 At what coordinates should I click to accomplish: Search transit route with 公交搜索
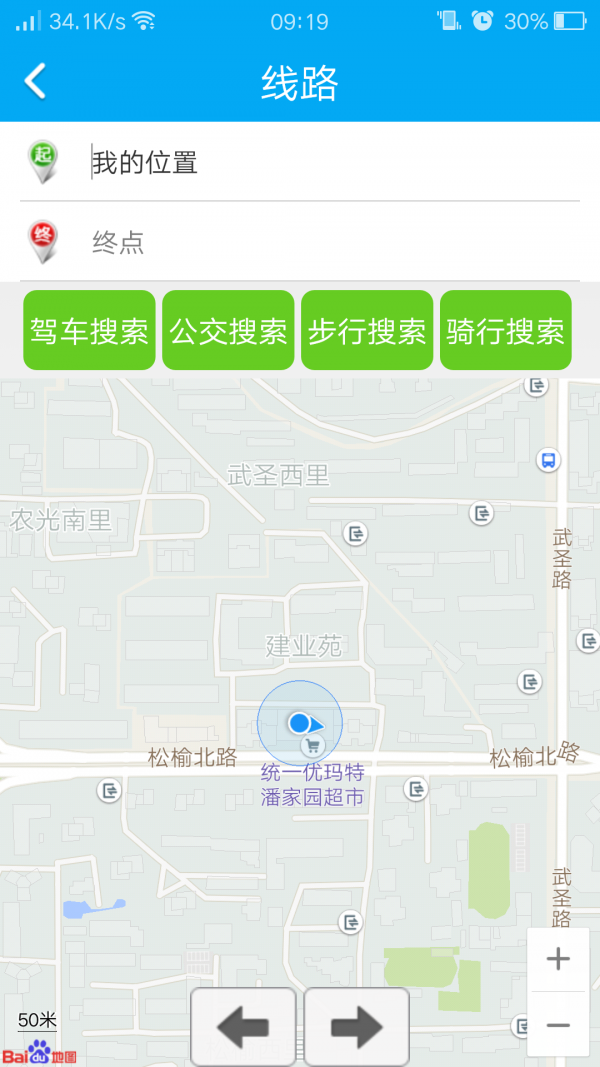click(228, 331)
